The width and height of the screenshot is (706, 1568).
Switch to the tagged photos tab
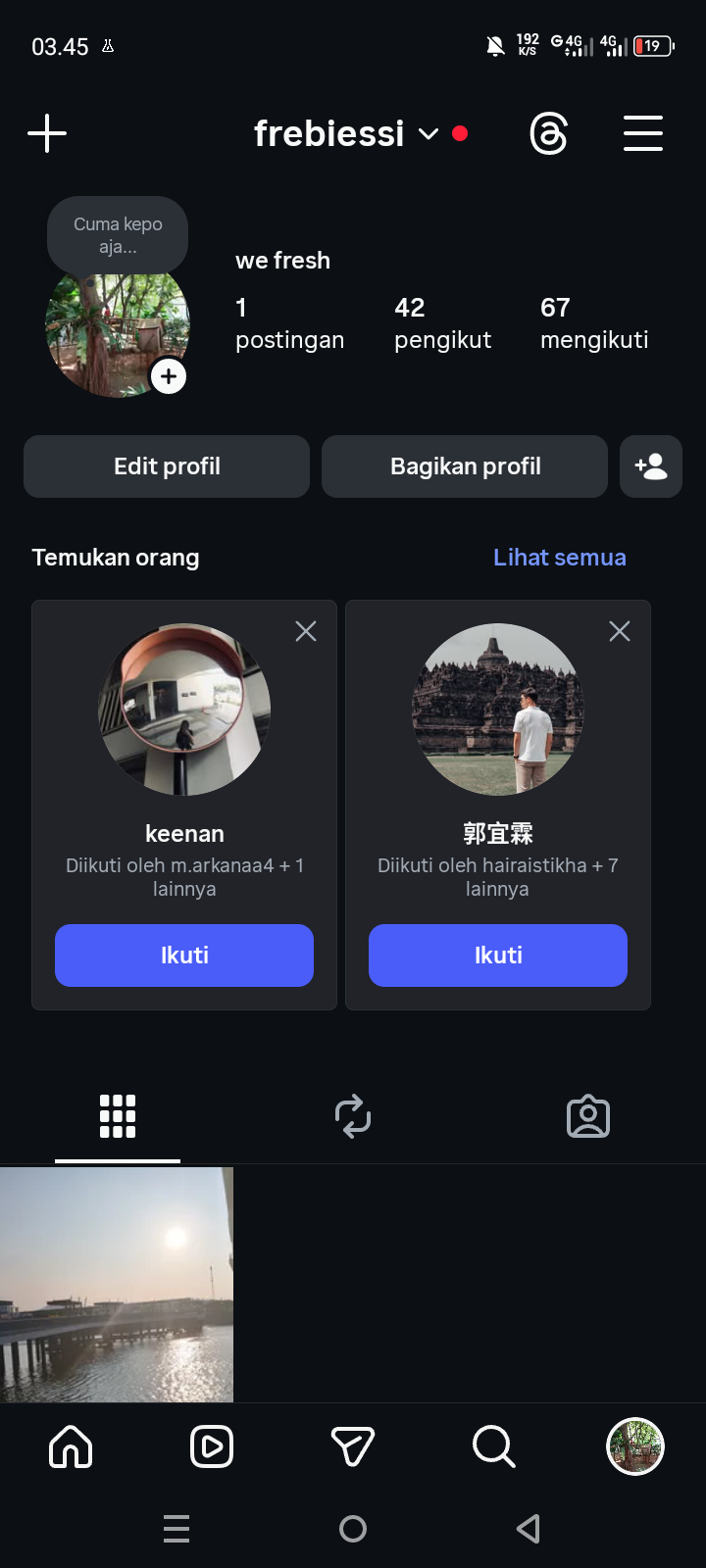click(588, 1116)
